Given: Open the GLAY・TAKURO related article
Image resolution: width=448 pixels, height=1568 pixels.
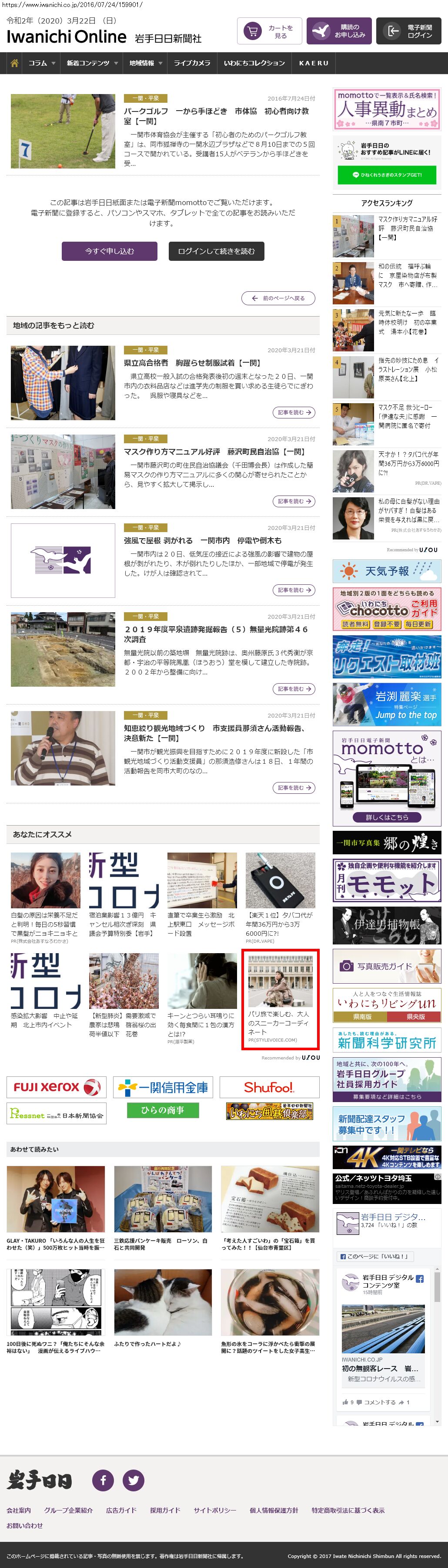Looking at the screenshot, I should (56, 1208).
